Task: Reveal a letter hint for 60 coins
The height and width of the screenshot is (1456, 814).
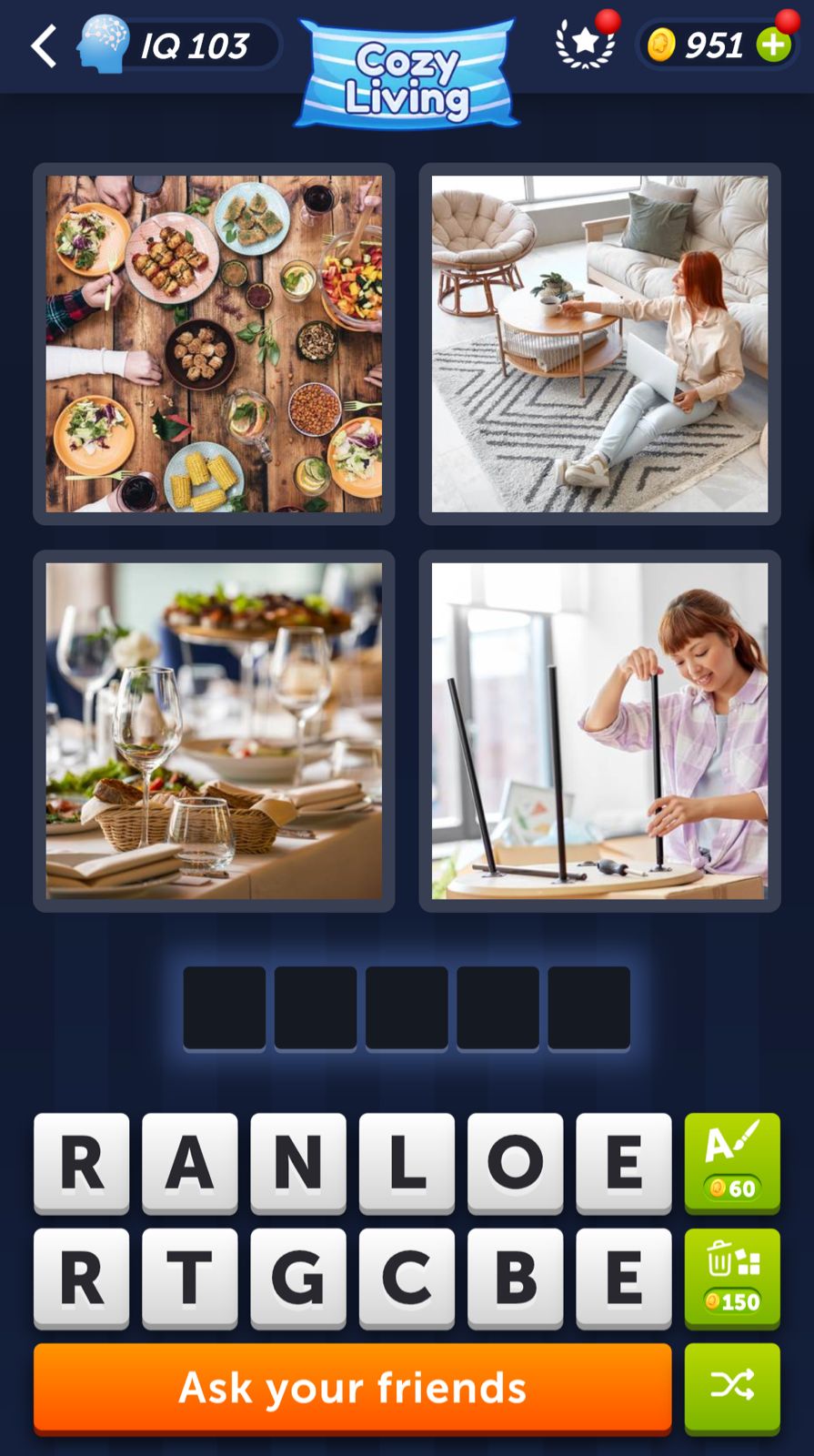Action: 732,1162
